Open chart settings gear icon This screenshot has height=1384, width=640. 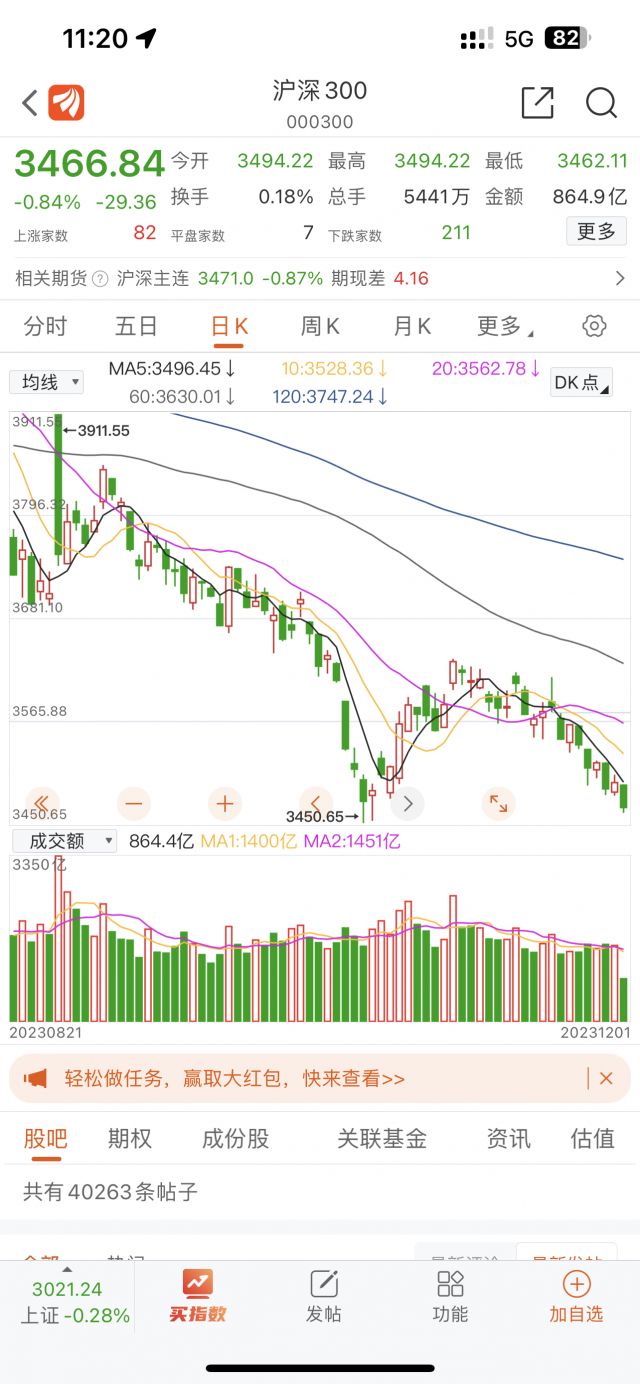(594, 326)
